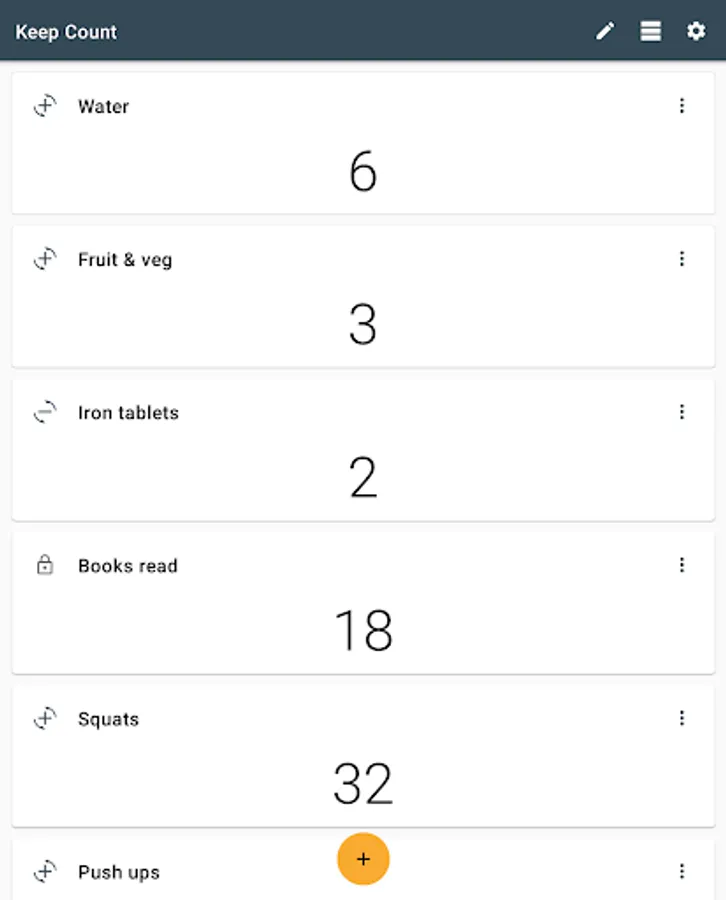The image size is (726, 900).
Task: Open the settings gear
Action: click(x=696, y=32)
